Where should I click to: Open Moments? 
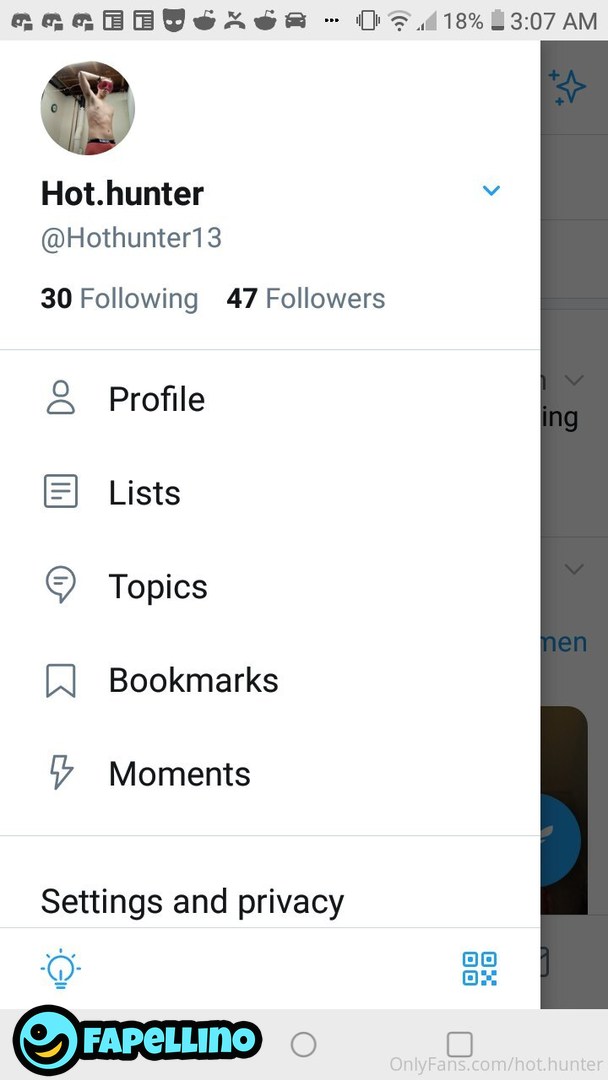click(179, 774)
